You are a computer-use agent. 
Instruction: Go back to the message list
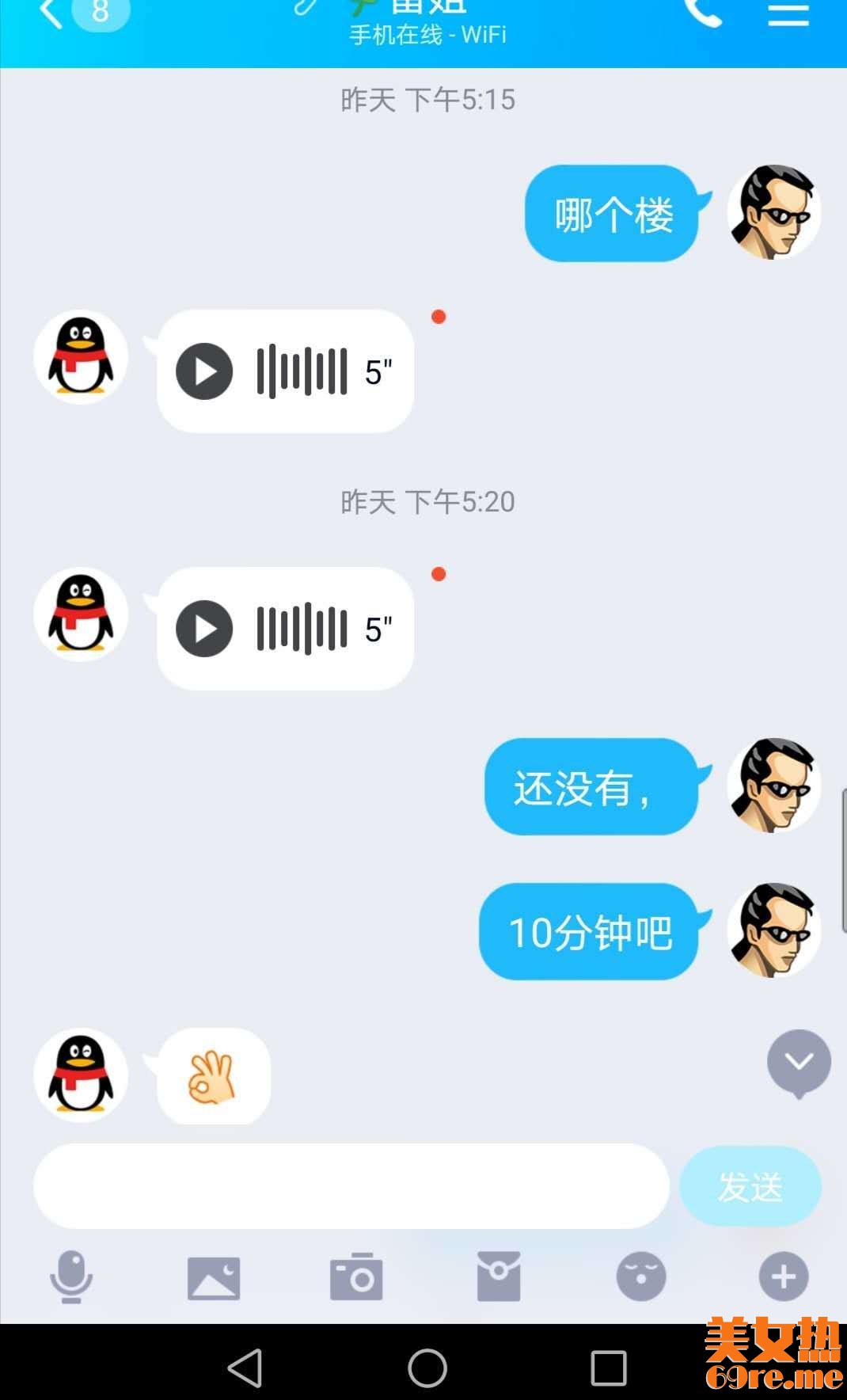tap(51, 13)
